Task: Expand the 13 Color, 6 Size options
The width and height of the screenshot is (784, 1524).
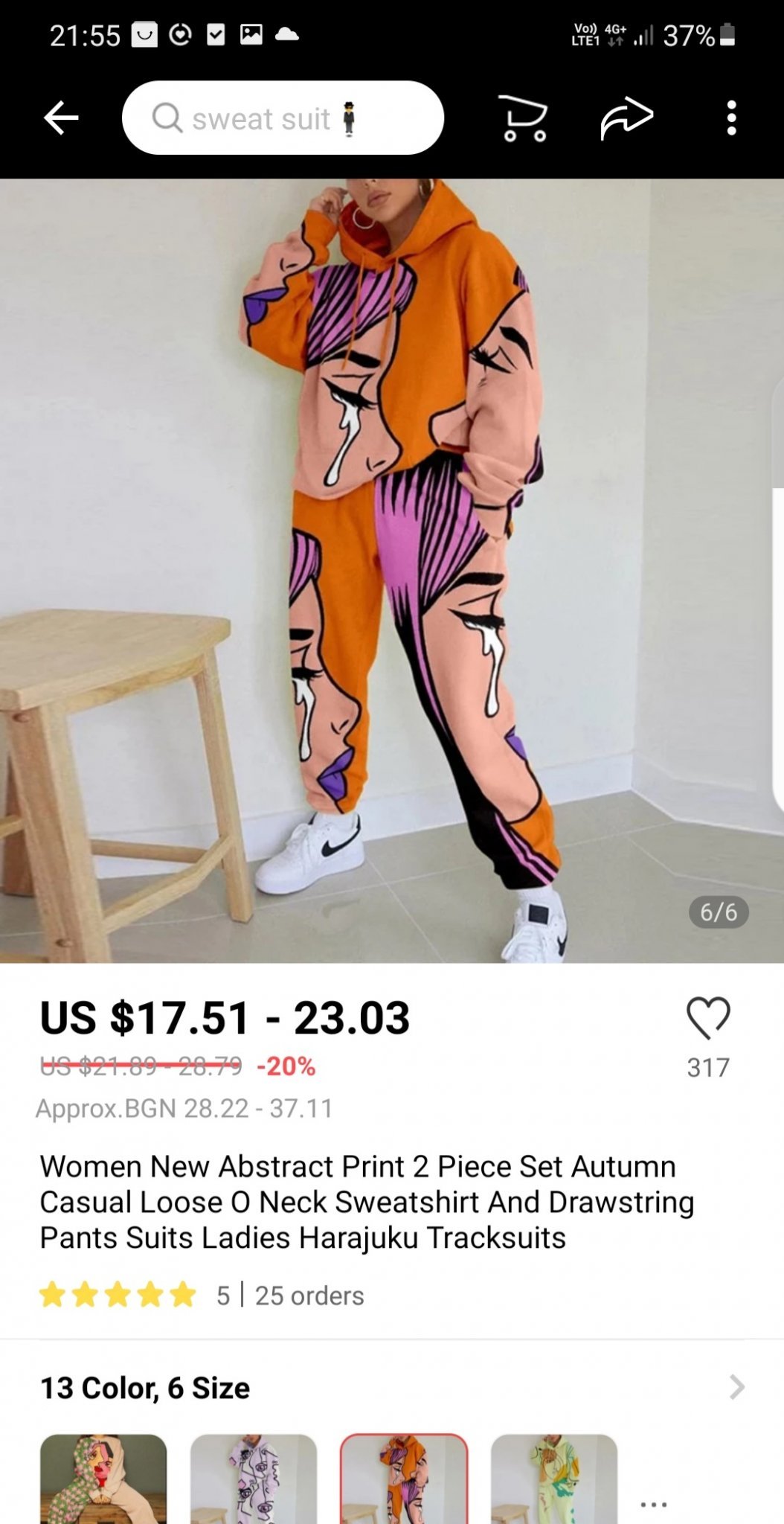Action: click(x=736, y=1388)
